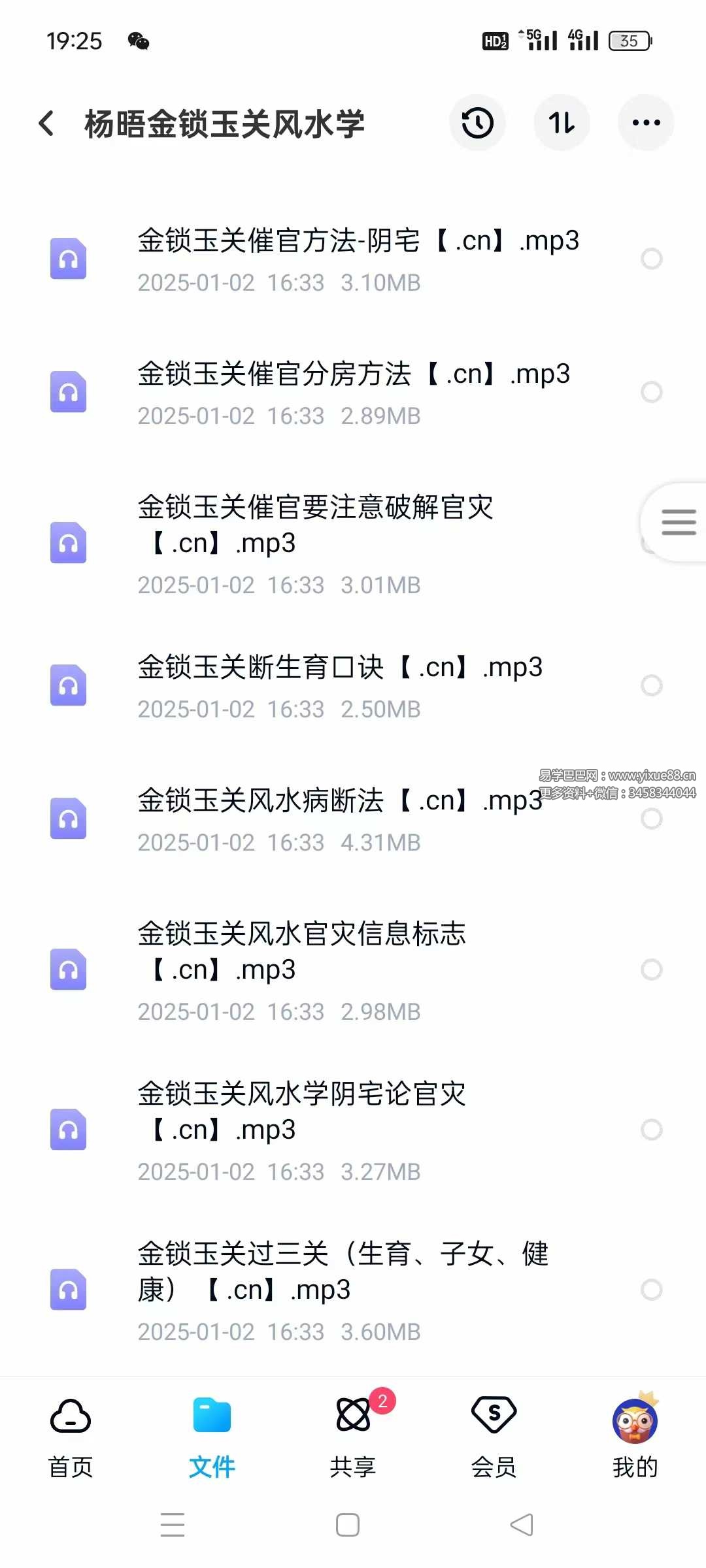The width and height of the screenshot is (706, 1568).
Task: Open the three-dot overflow menu
Action: [646, 123]
